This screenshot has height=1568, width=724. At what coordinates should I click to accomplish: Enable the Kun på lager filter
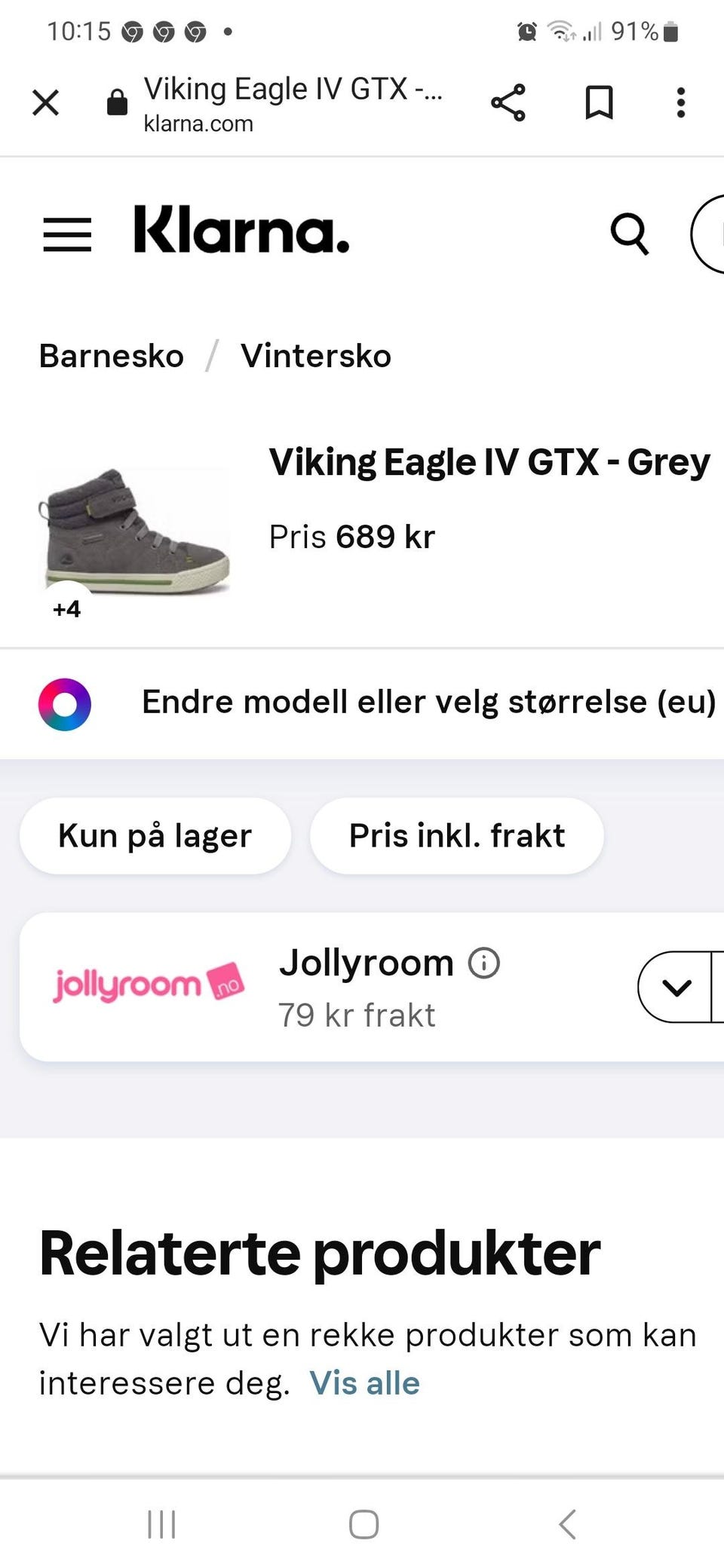155,836
